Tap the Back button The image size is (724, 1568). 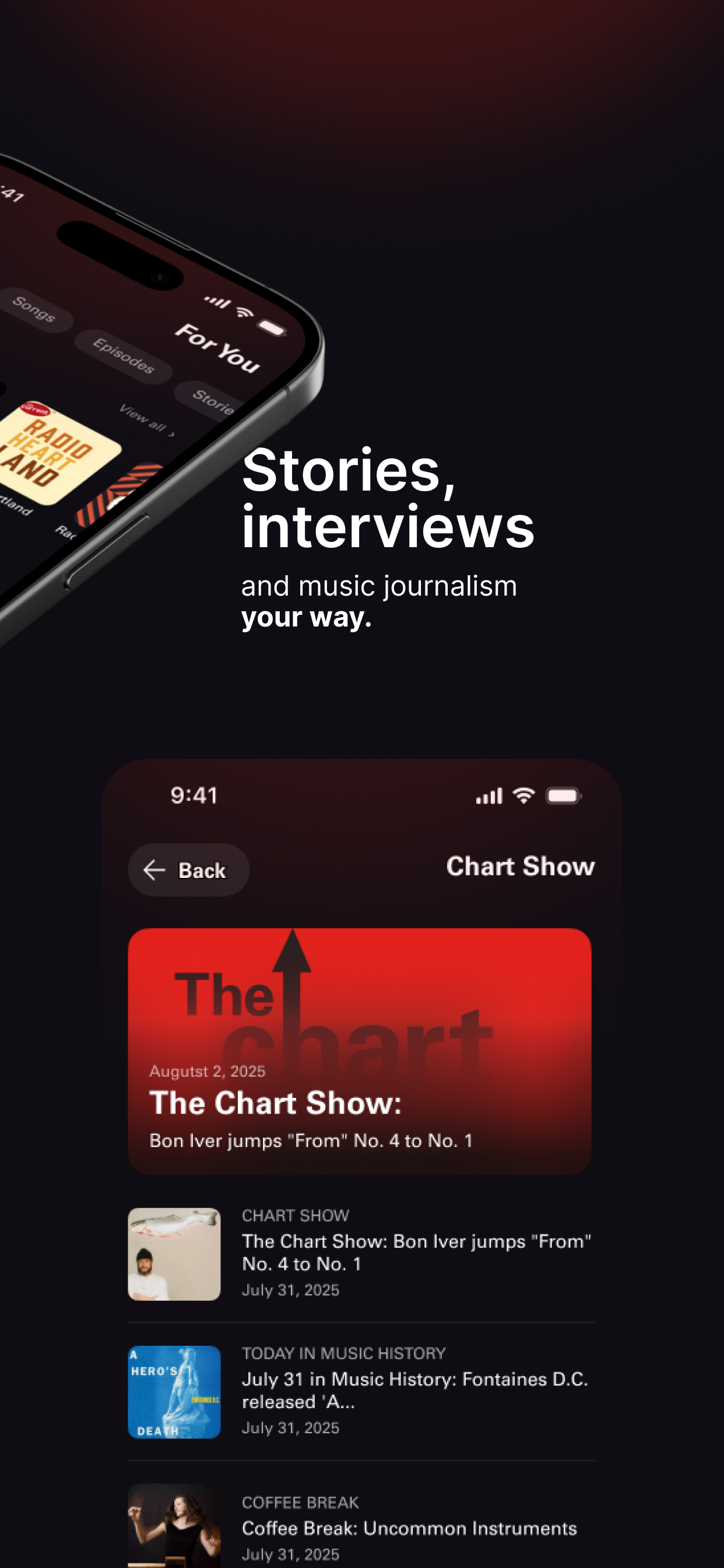pyautogui.click(x=188, y=870)
